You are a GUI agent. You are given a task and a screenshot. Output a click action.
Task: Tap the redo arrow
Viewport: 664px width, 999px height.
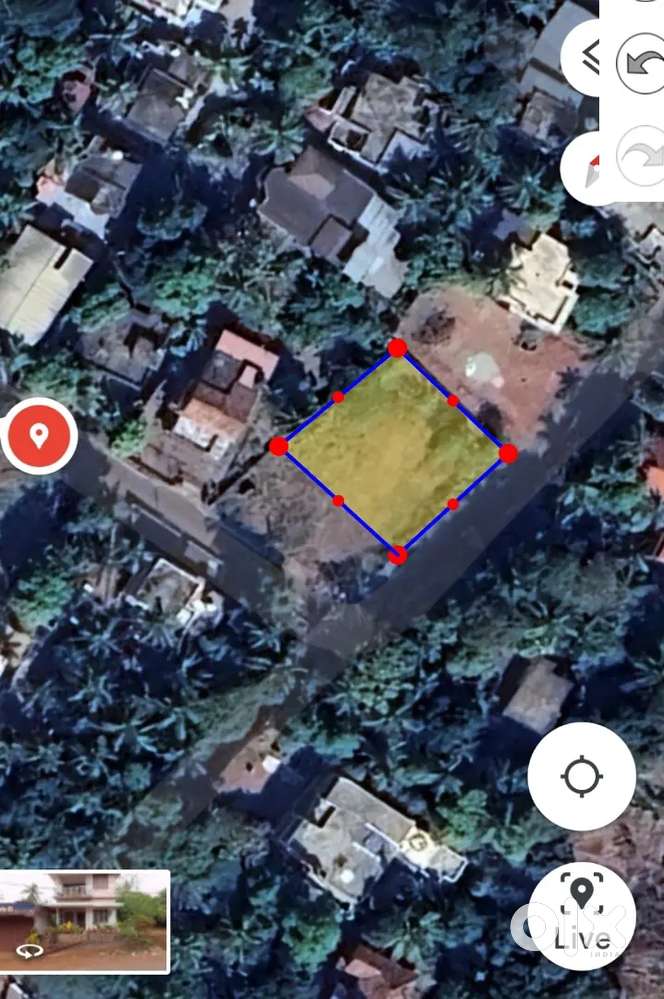pyautogui.click(x=642, y=158)
